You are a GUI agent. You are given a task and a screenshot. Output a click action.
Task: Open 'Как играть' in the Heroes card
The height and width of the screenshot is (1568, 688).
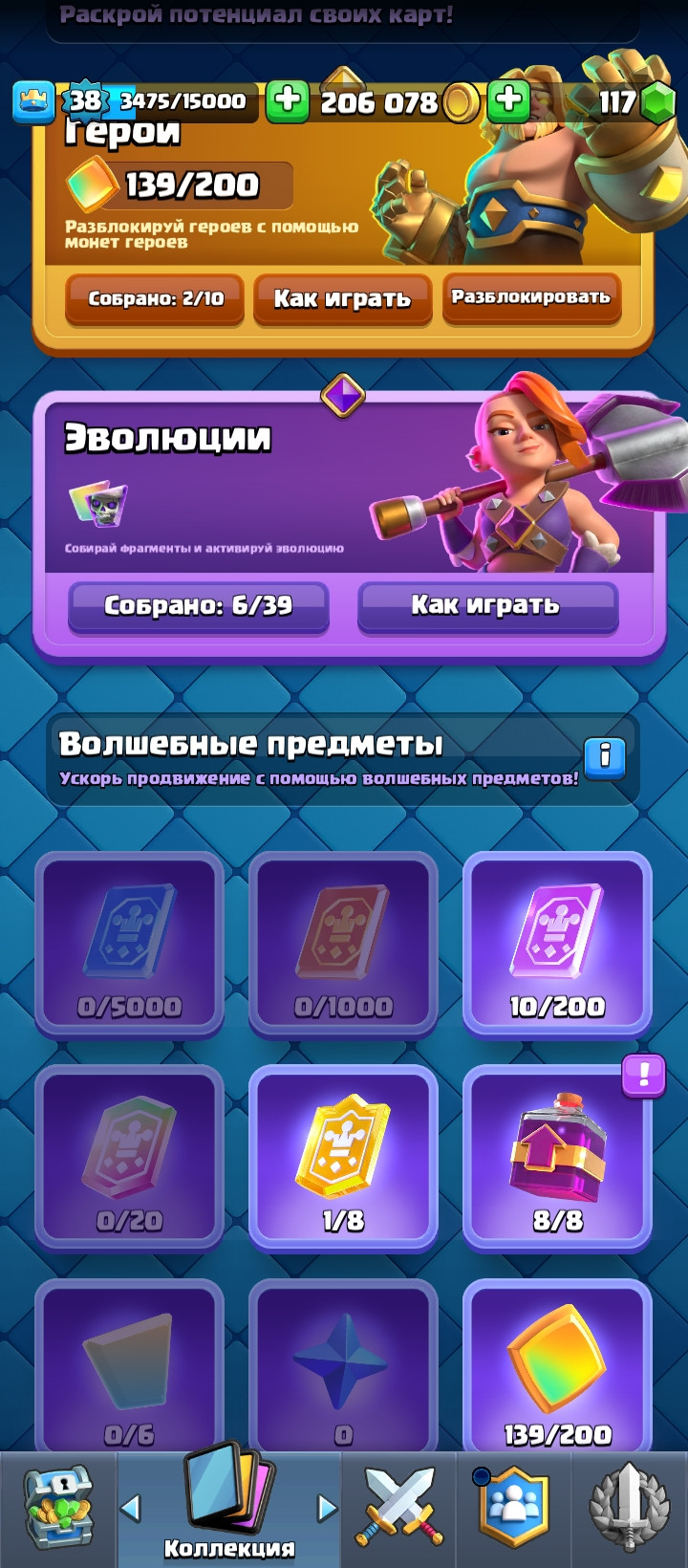click(x=342, y=298)
